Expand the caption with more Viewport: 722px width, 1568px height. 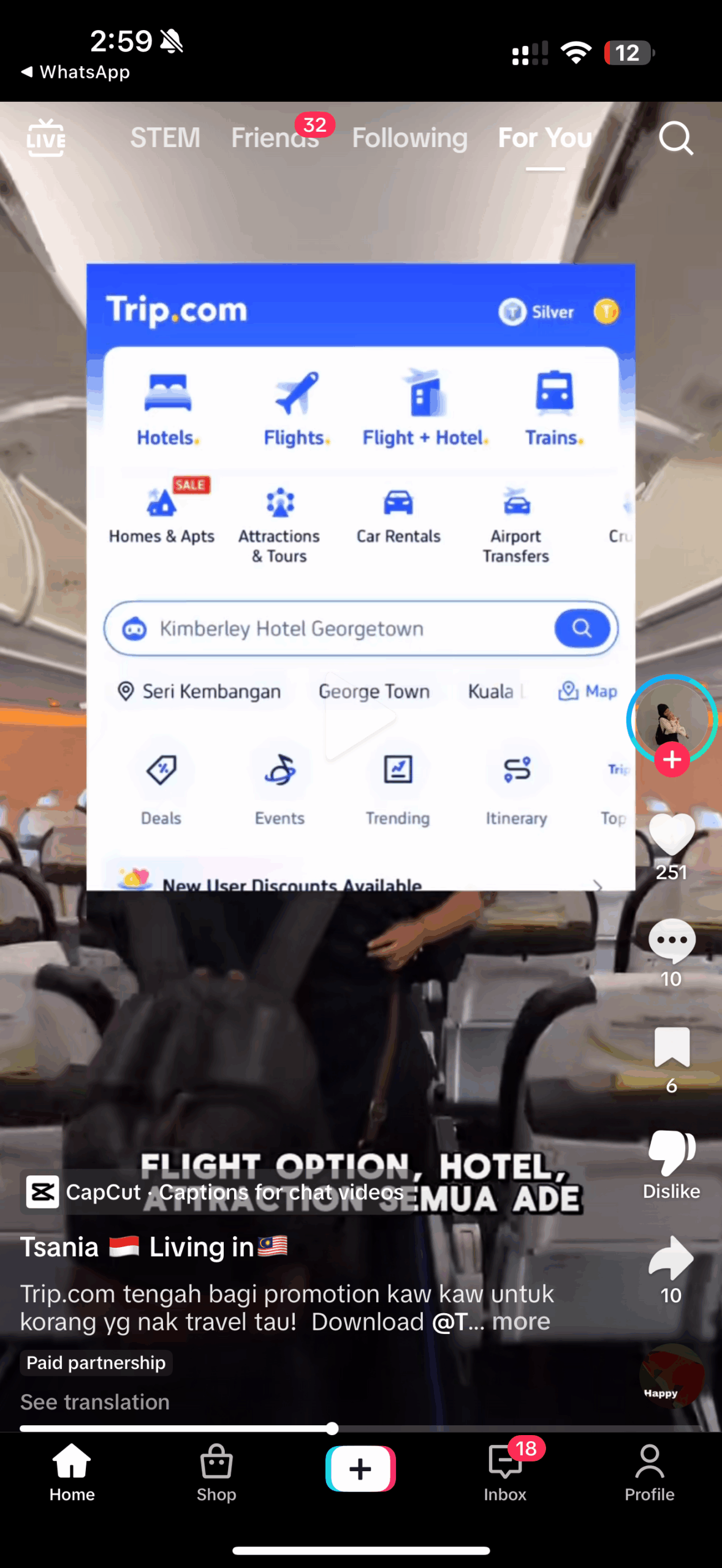[x=521, y=1321]
